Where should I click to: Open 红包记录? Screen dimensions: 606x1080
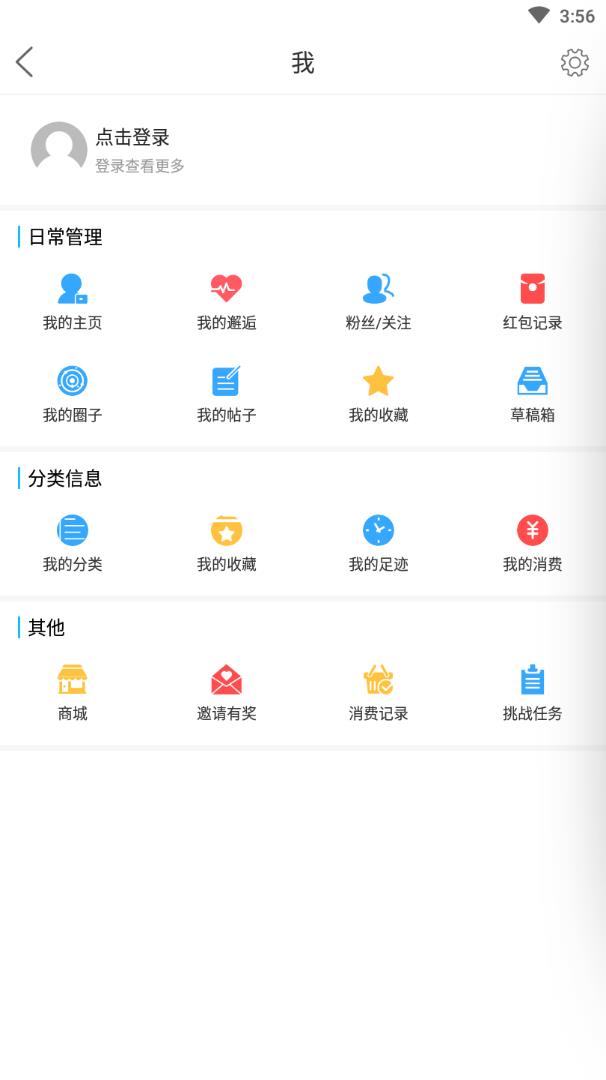click(x=532, y=301)
